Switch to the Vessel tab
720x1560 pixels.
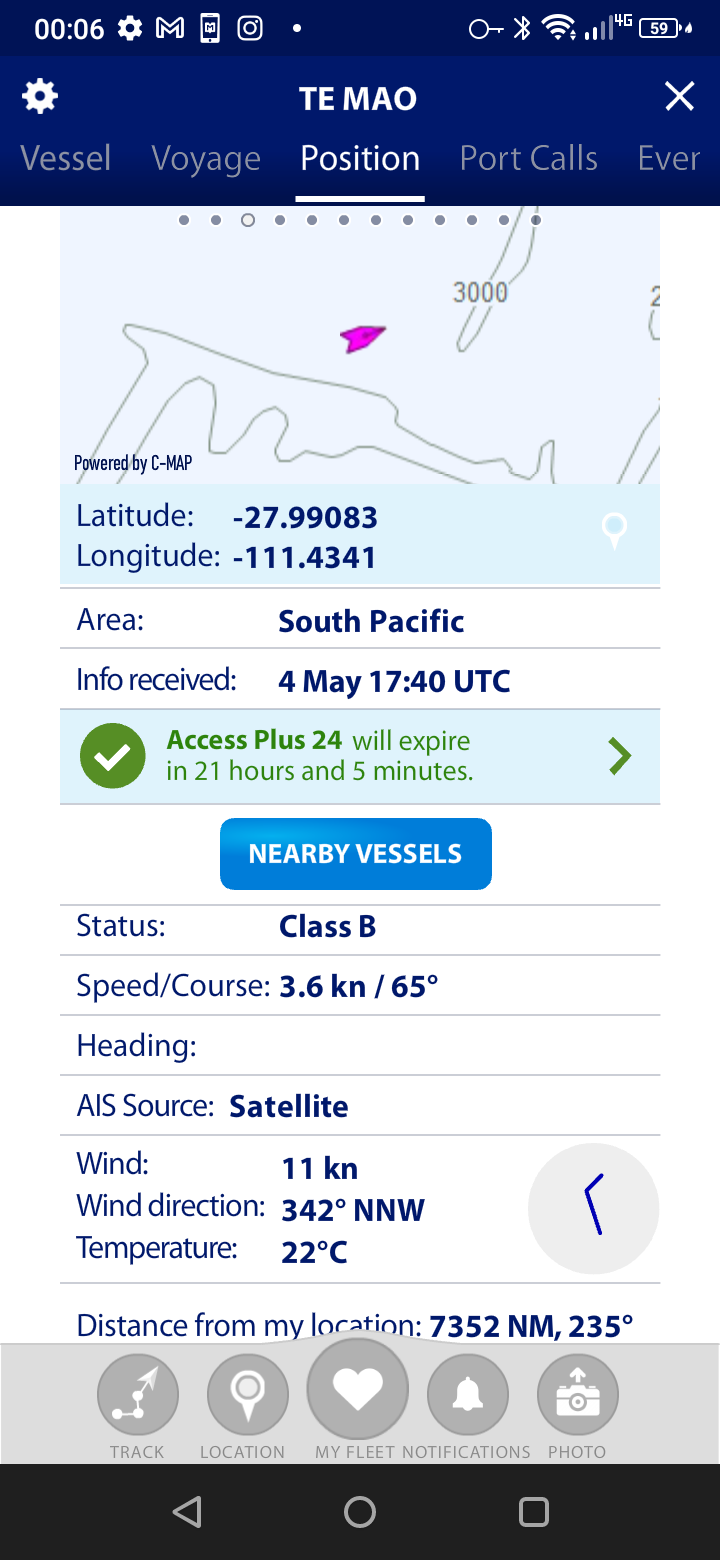click(x=66, y=158)
